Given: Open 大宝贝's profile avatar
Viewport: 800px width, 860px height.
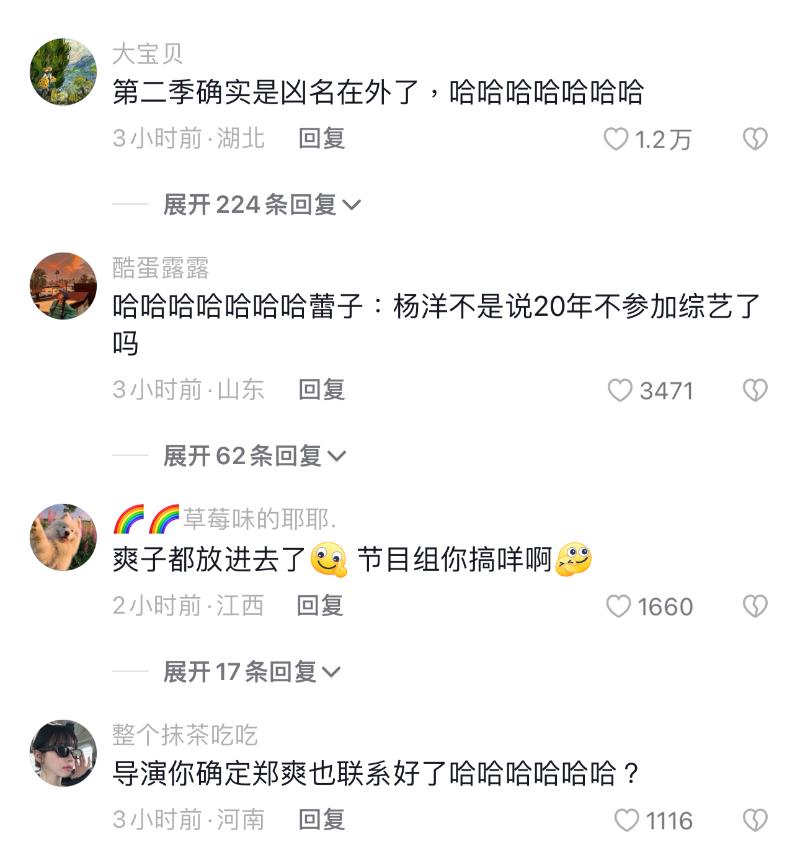Looking at the screenshot, I should coord(64,71).
